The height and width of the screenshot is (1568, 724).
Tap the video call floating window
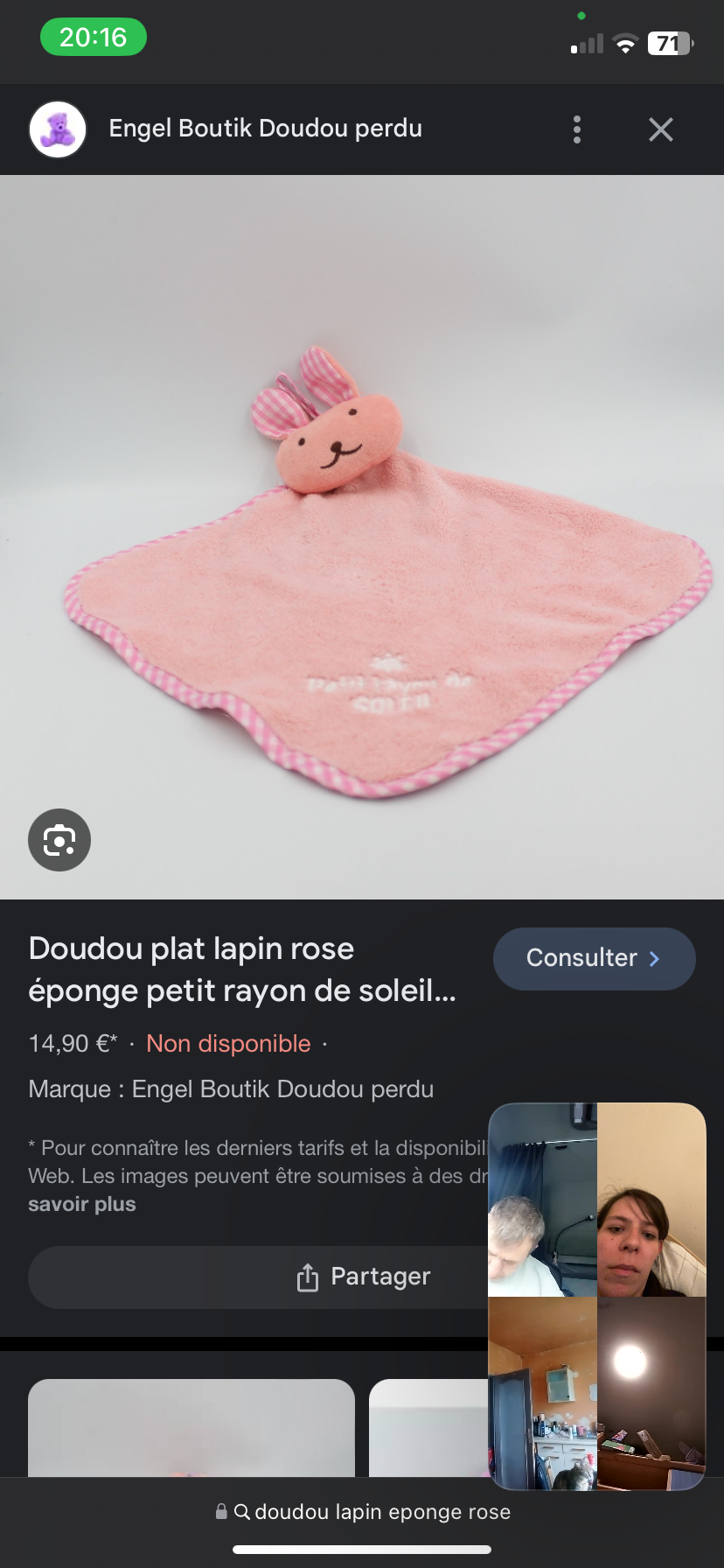[596, 1297]
